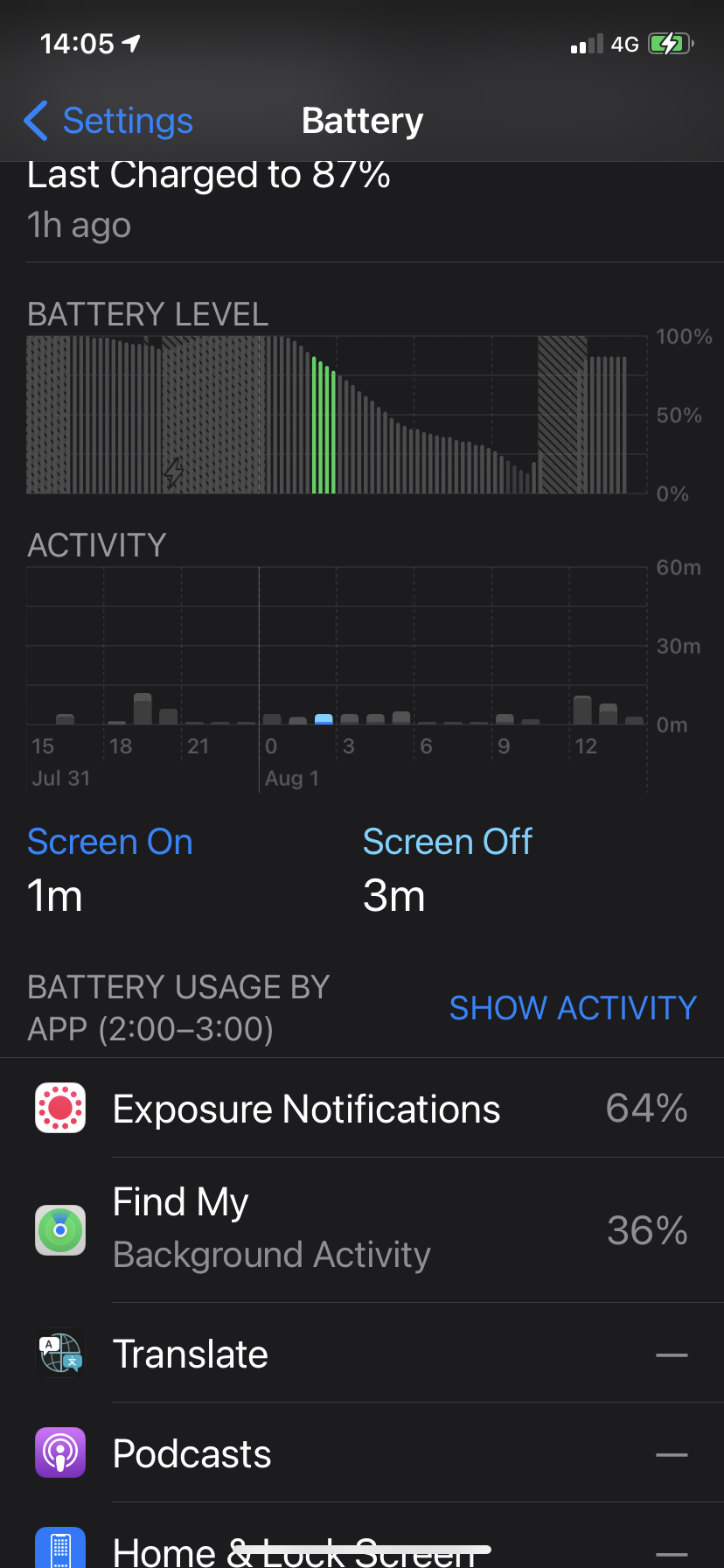Tap the highlighted green bars in battery level chart

pos(324,429)
